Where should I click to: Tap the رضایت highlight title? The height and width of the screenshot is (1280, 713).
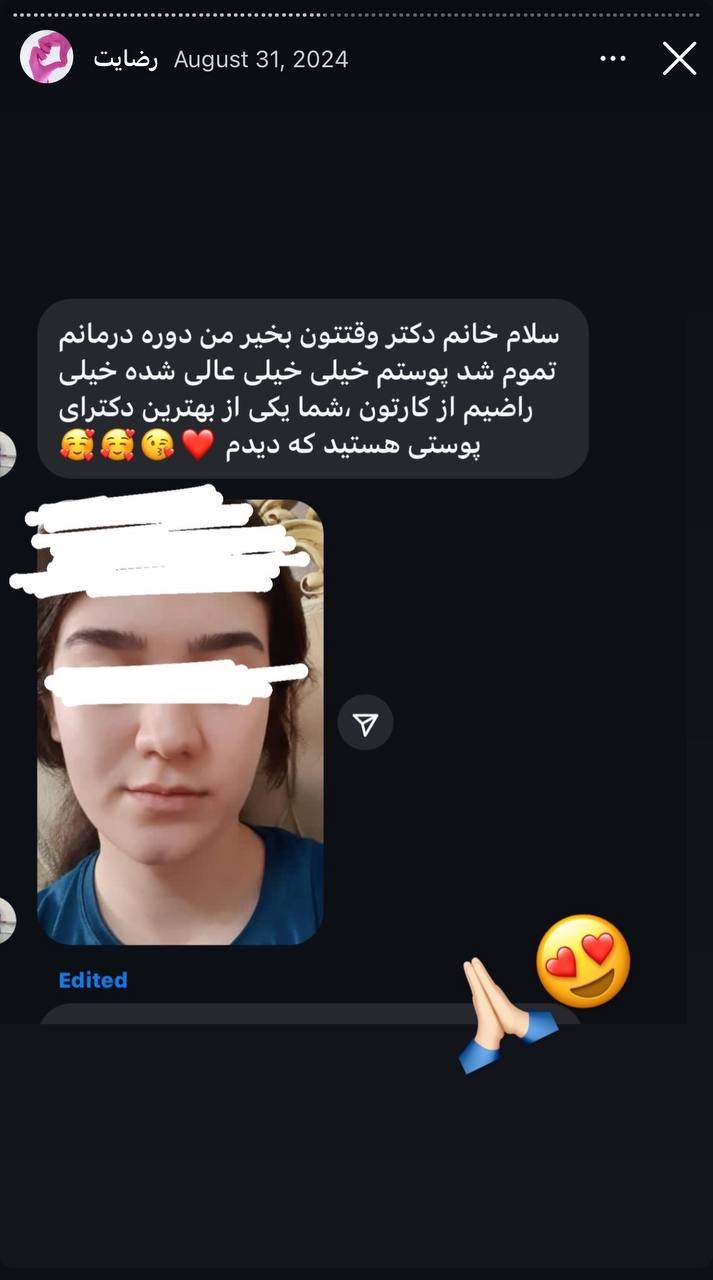click(126, 59)
